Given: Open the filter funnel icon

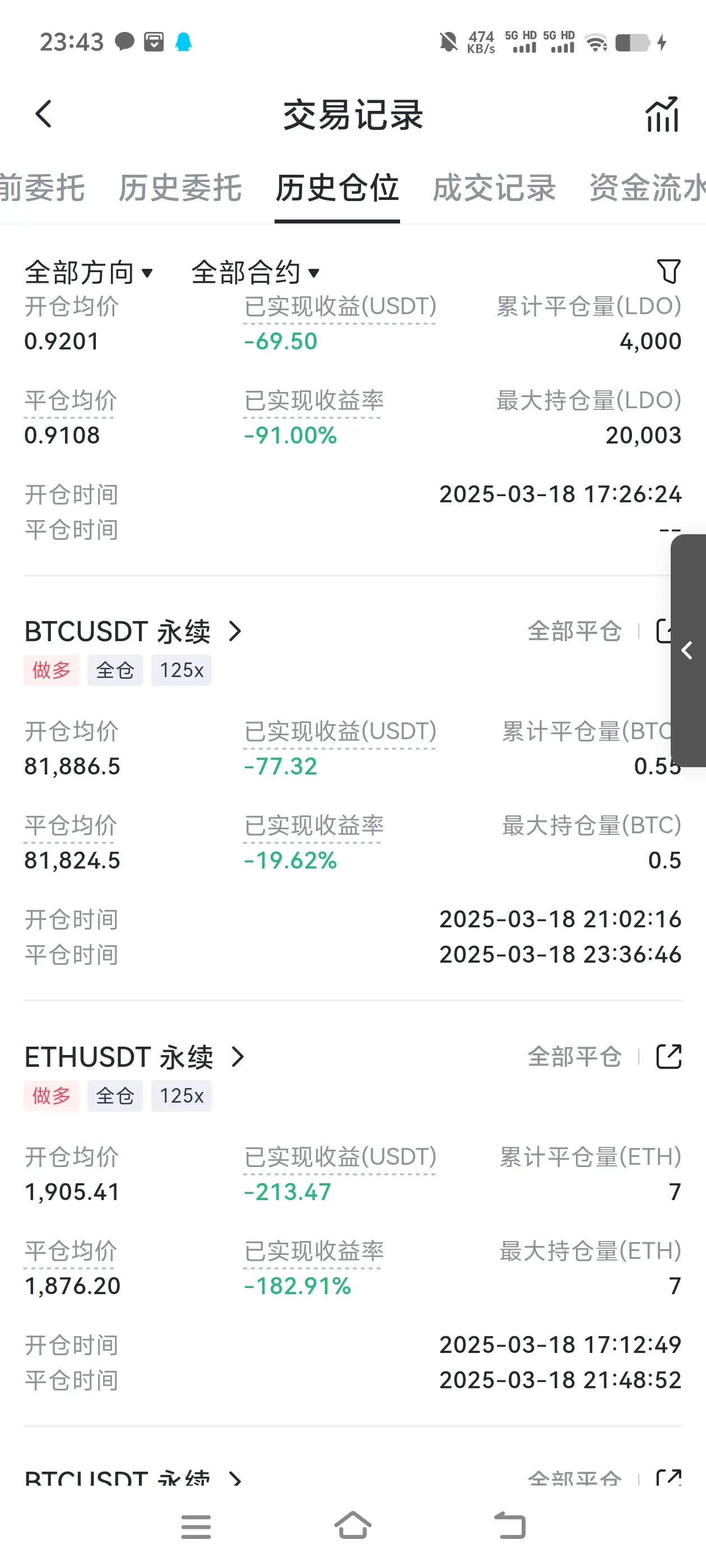Looking at the screenshot, I should (x=668, y=272).
